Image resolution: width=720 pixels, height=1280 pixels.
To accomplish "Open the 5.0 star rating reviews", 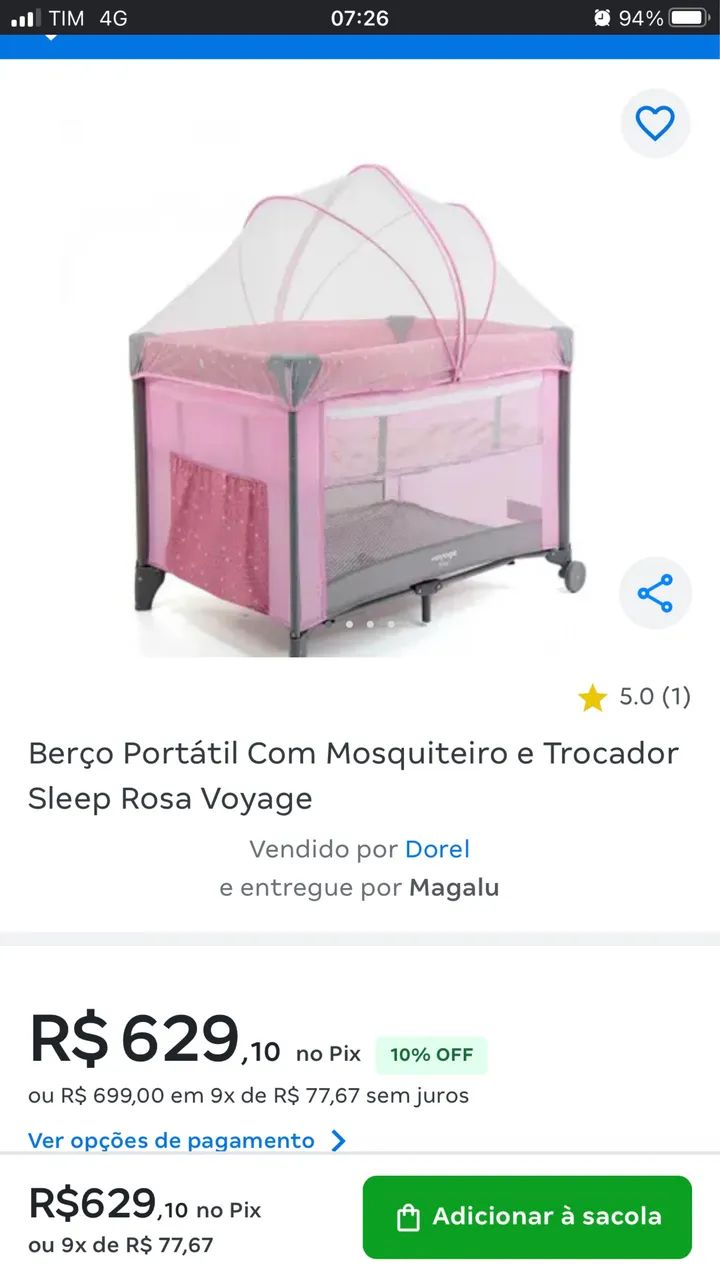I will (635, 697).
